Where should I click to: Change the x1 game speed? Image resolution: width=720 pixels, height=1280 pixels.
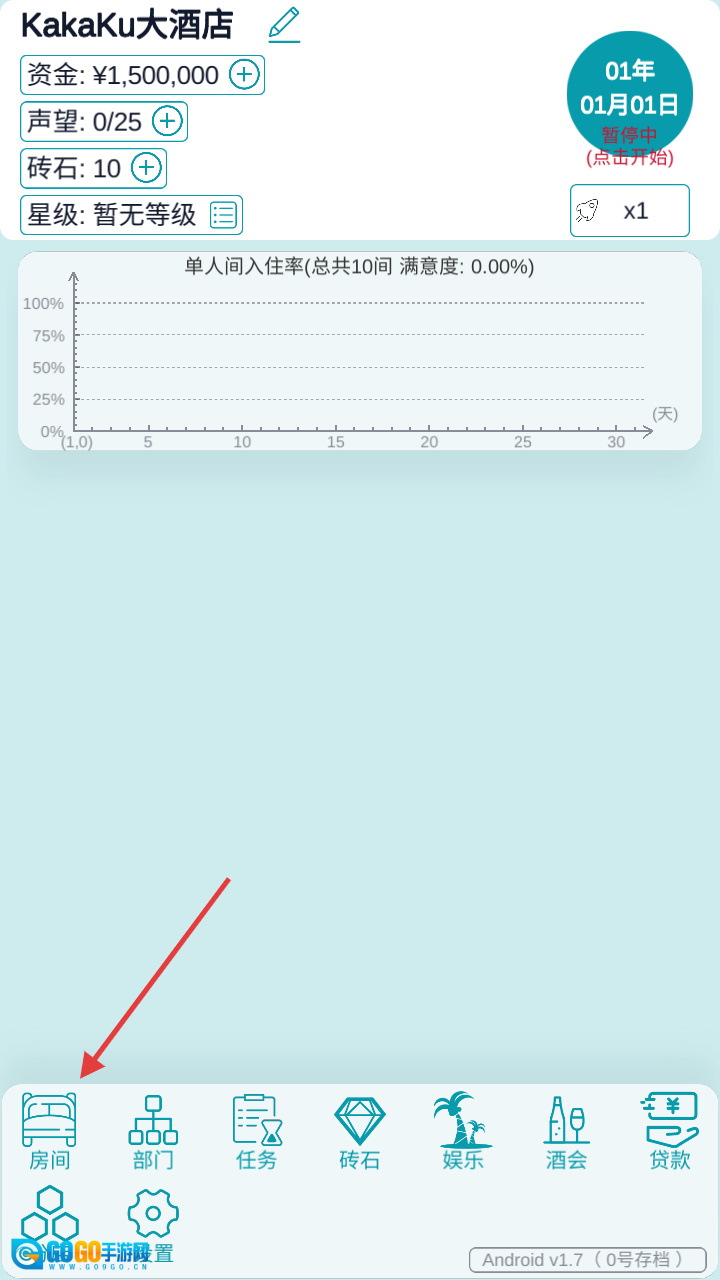[629, 211]
